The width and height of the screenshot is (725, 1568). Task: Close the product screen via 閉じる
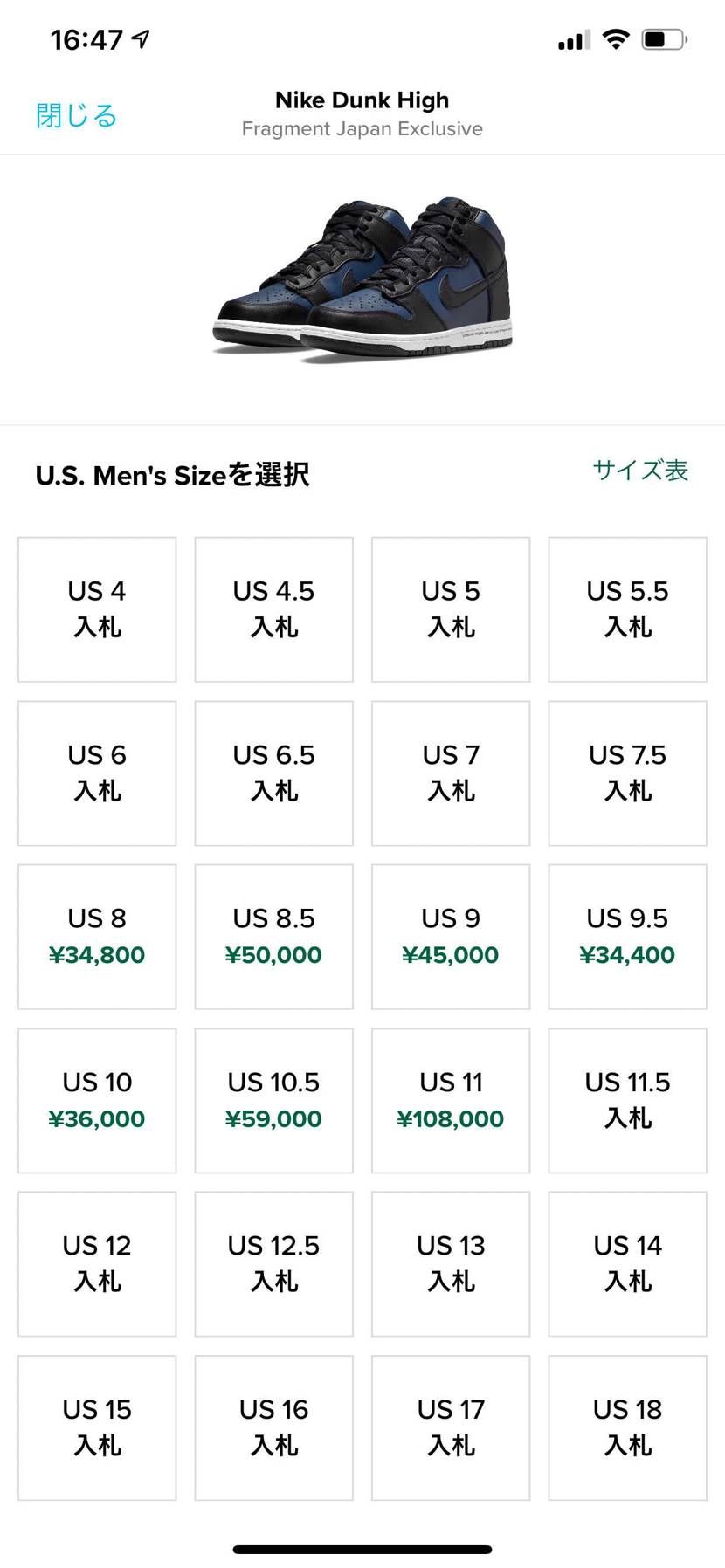[x=76, y=114]
